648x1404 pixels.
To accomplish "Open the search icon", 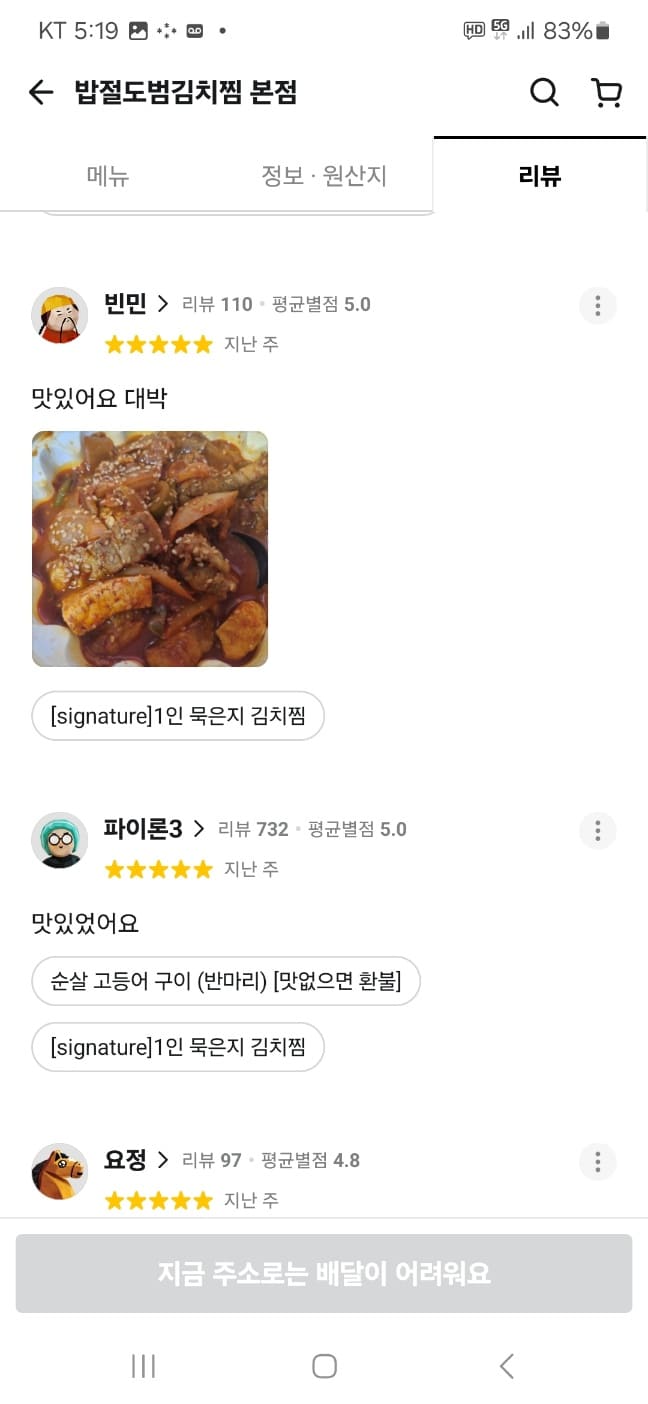I will click(x=544, y=93).
